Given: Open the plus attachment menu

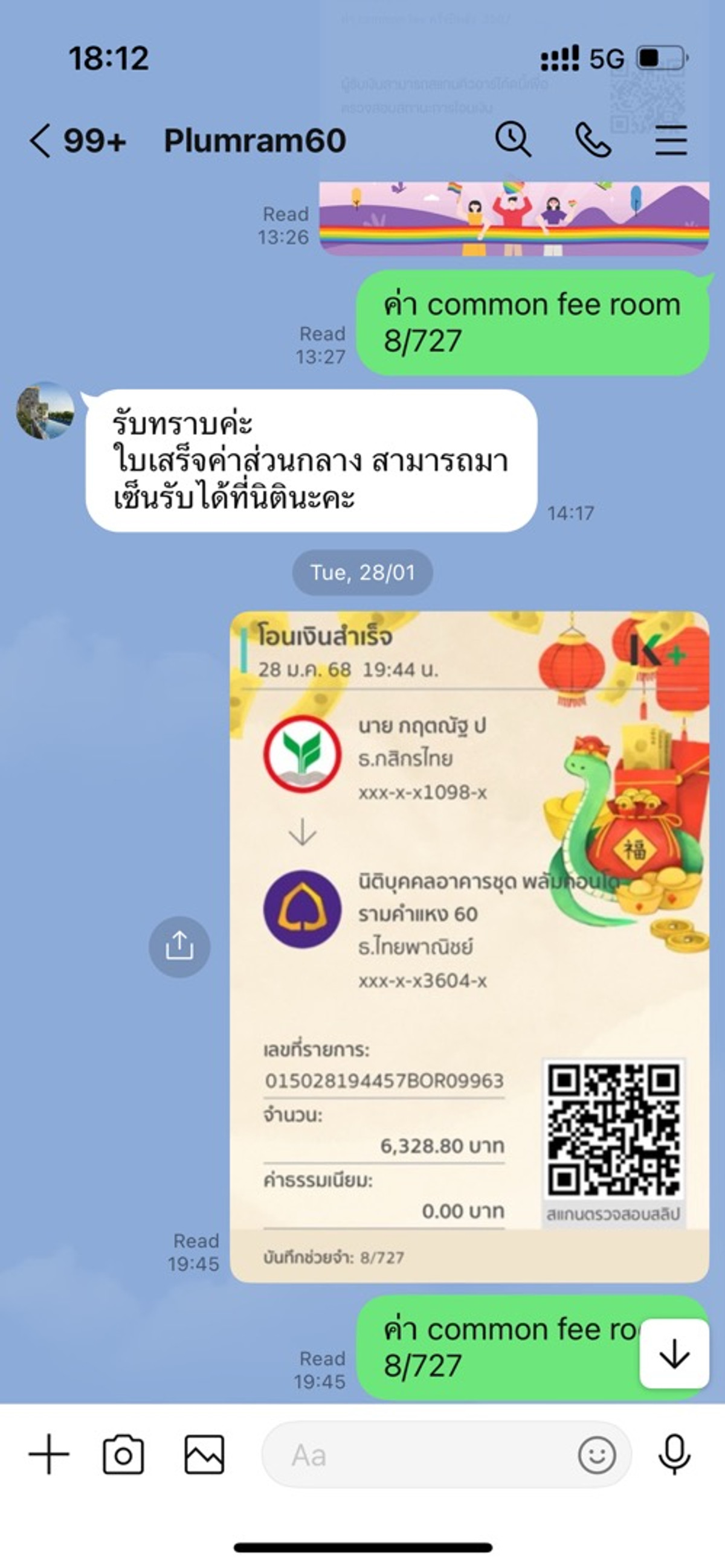Looking at the screenshot, I should (49, 1454).
